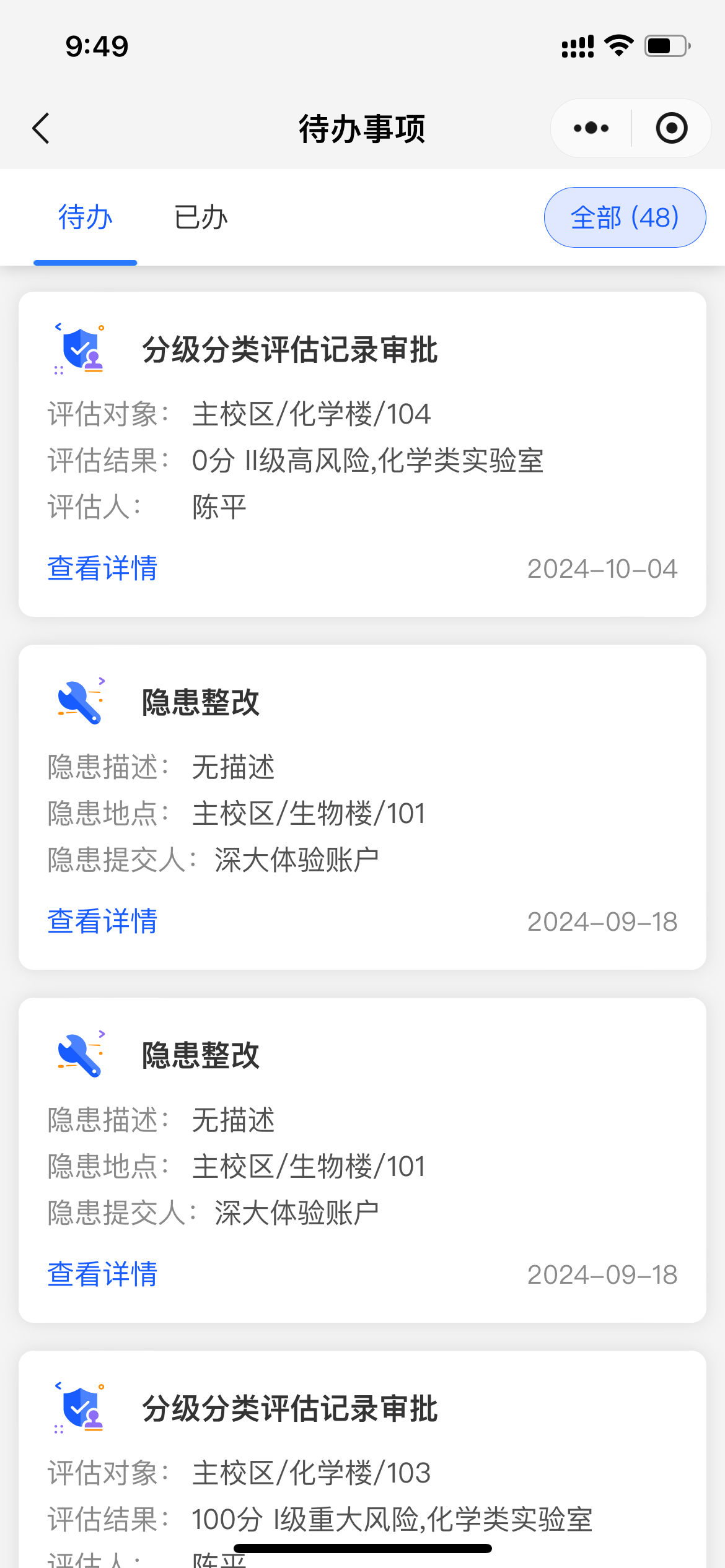The width and height of the screenshot is (725, 1568).
Task: Go back using the top-left arrow
Action: click(x=41, y=128)
